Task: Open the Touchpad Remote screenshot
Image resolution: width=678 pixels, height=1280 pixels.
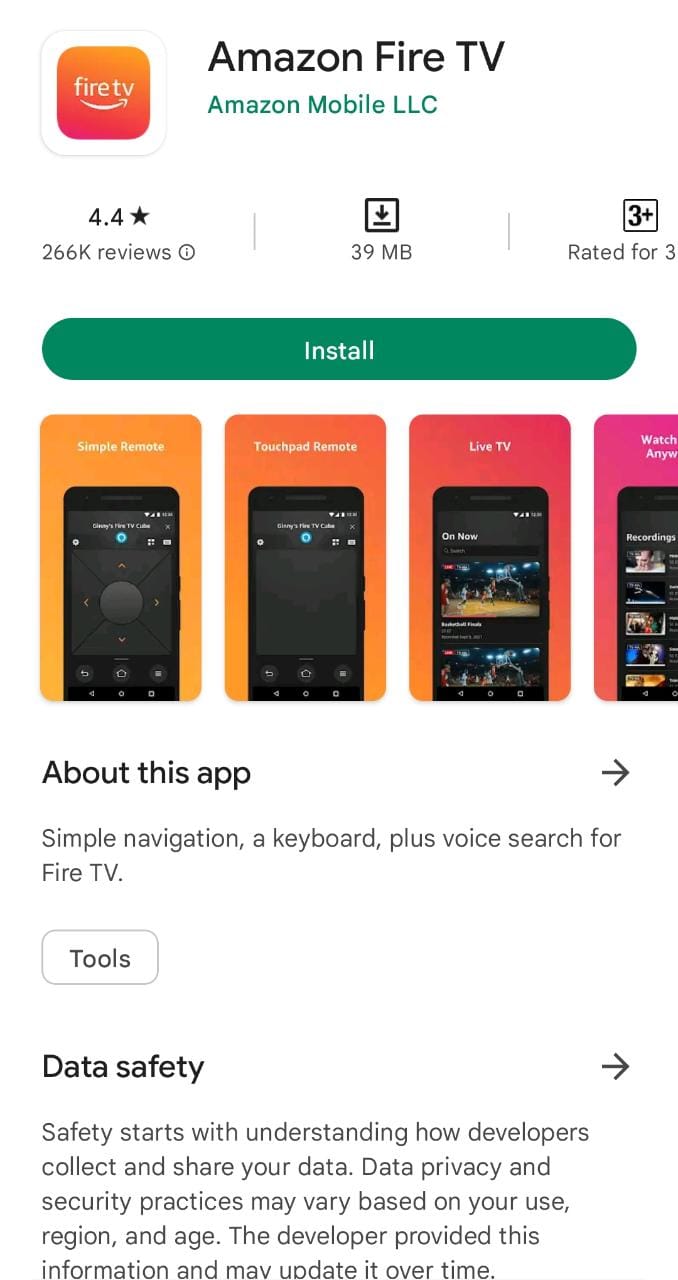Action: (305, 558)
